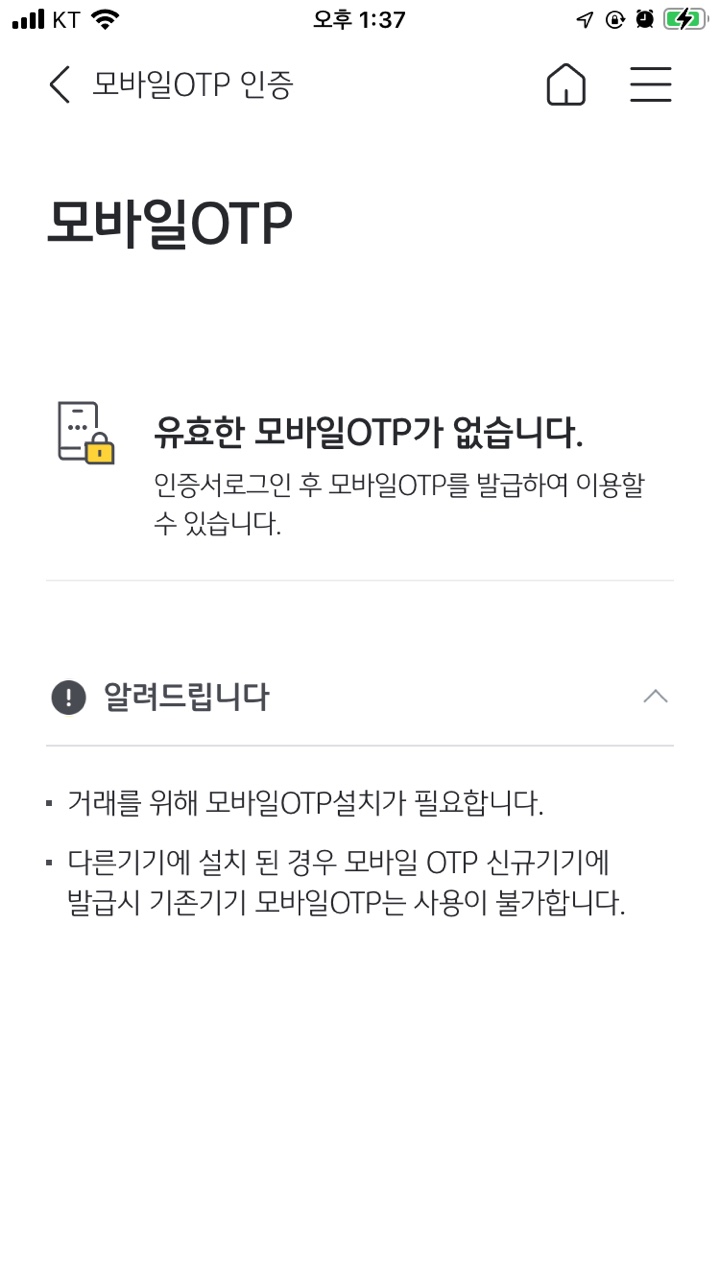
Task: Go back from 모바일OTP 인증 screen
Action: pyautogui.click(x=60, y=85)
